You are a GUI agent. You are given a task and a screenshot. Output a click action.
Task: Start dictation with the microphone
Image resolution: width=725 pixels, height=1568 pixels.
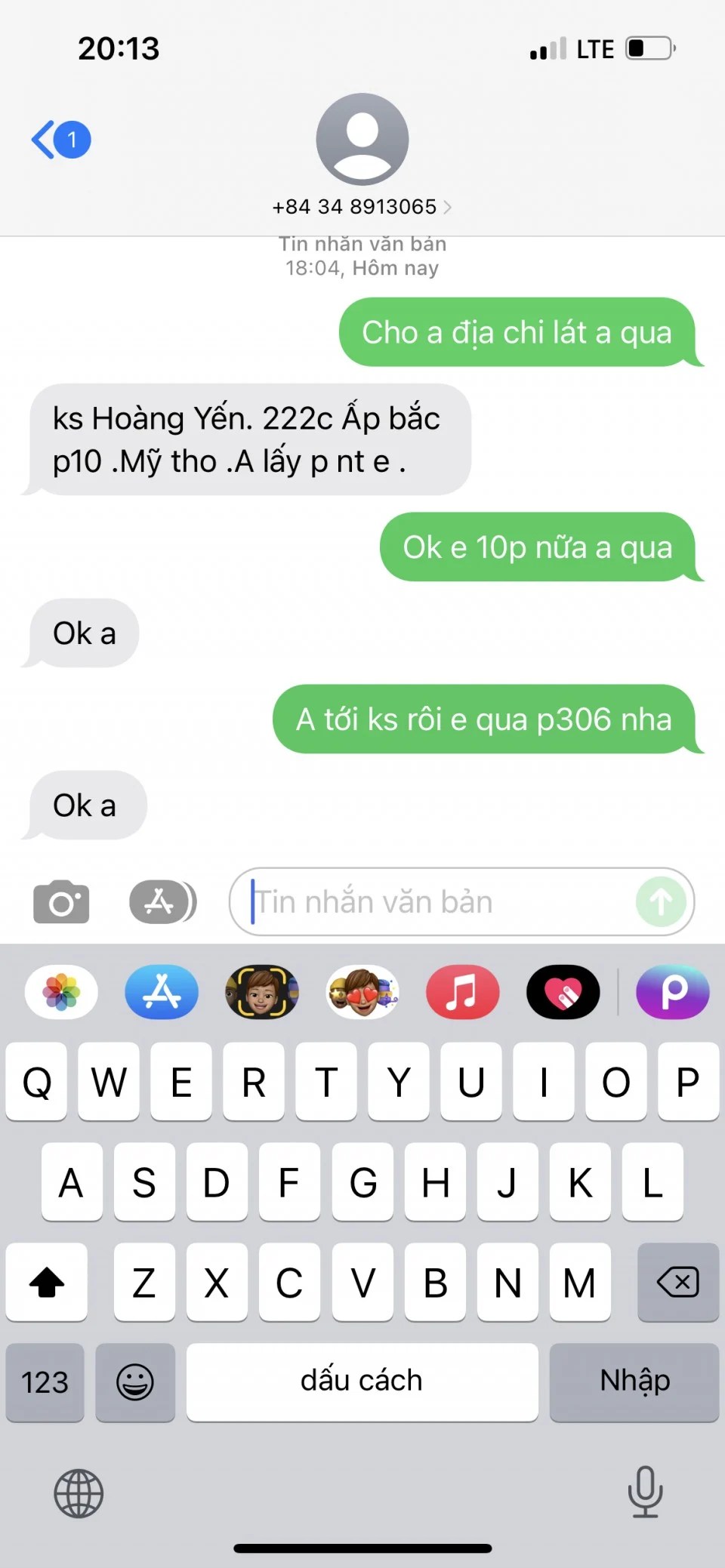(645, 1492)
